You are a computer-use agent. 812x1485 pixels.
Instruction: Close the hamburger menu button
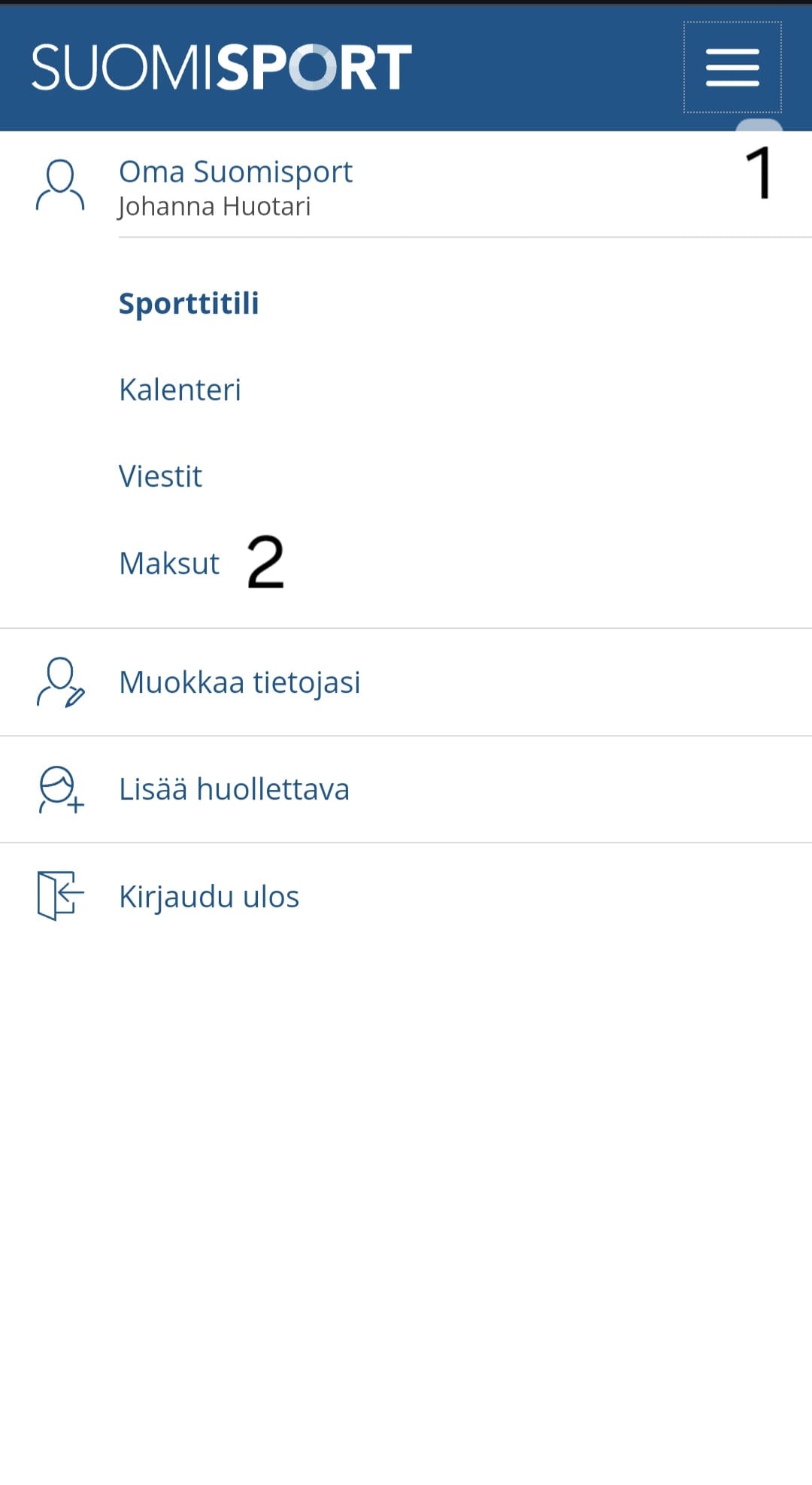pos(732,68)
